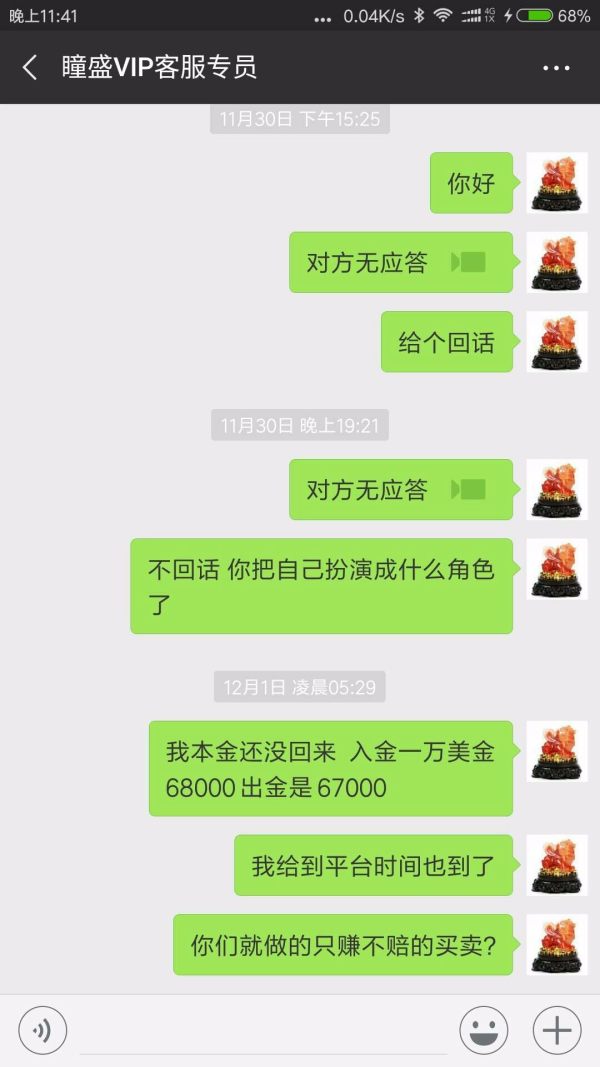Open the plus attachment menu

click(x=556, y=1030)
